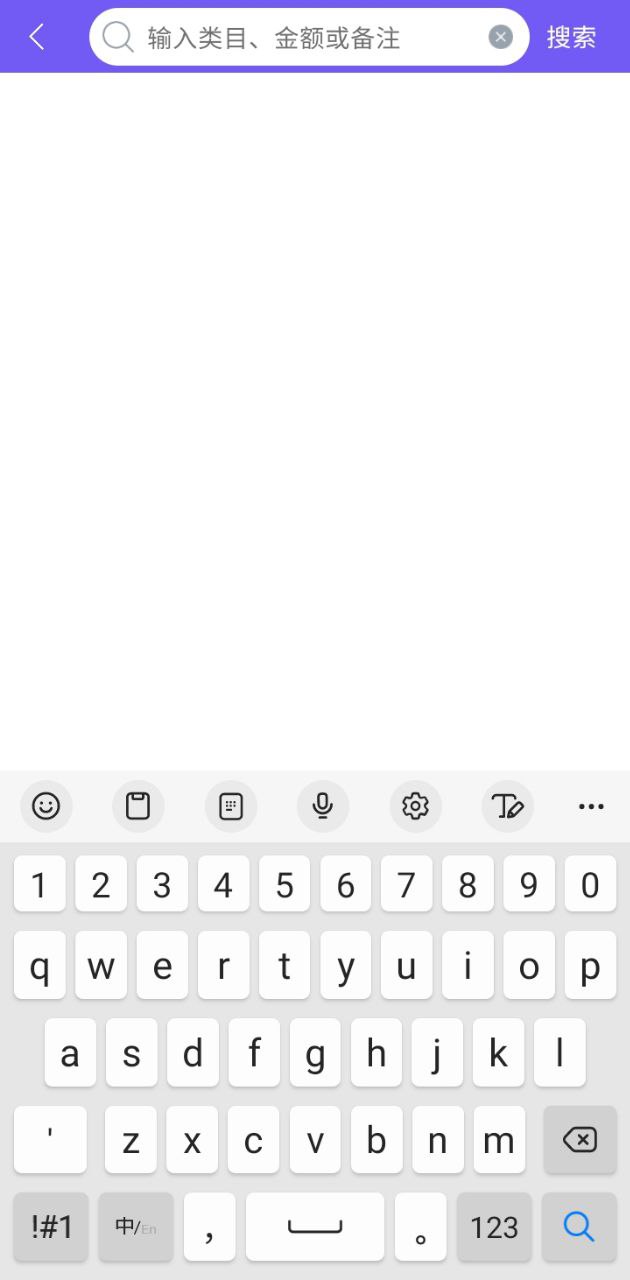The height and width of the screenshot is (1280, 630).
Task: Open keyboard settings gear
Action: tap(415, 806)
